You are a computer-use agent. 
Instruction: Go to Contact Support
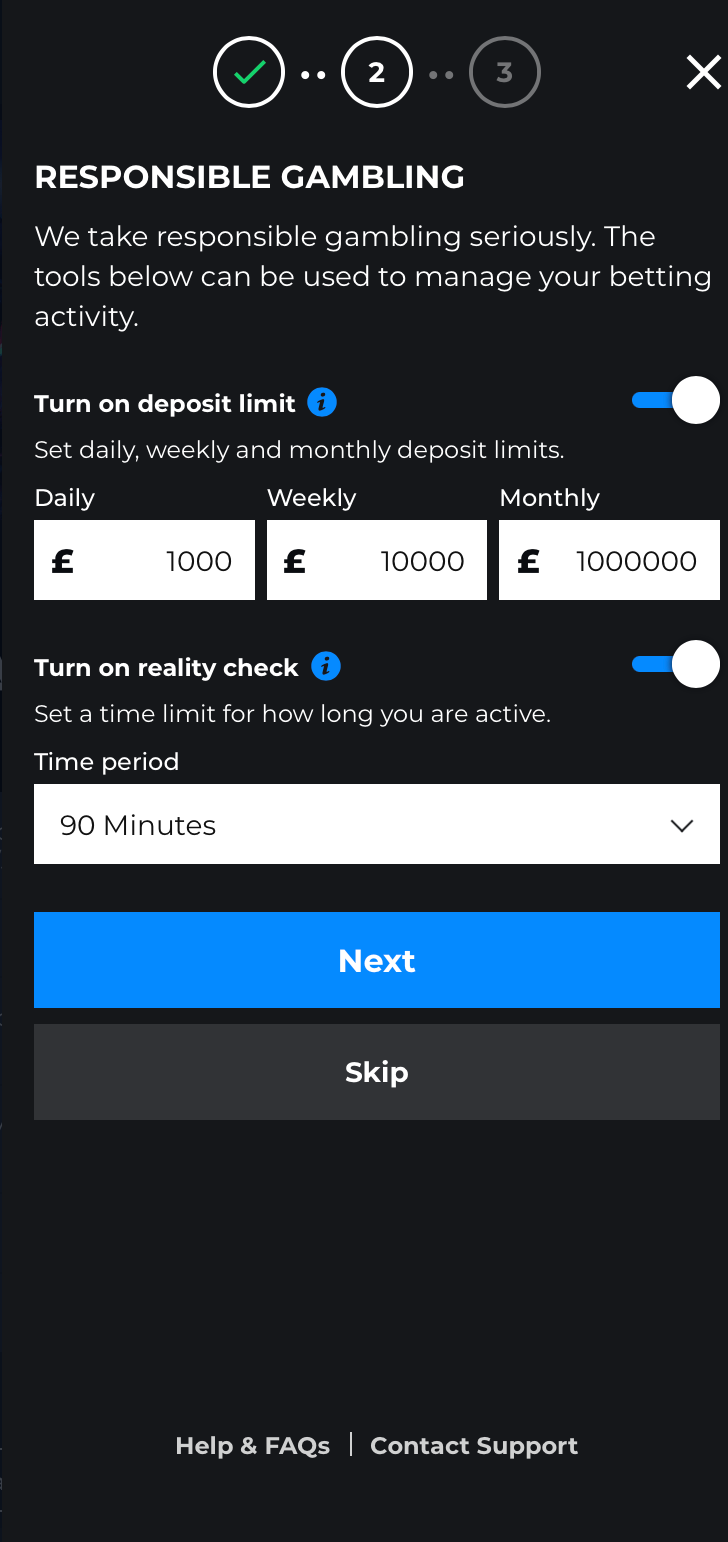coord(474,1446)
